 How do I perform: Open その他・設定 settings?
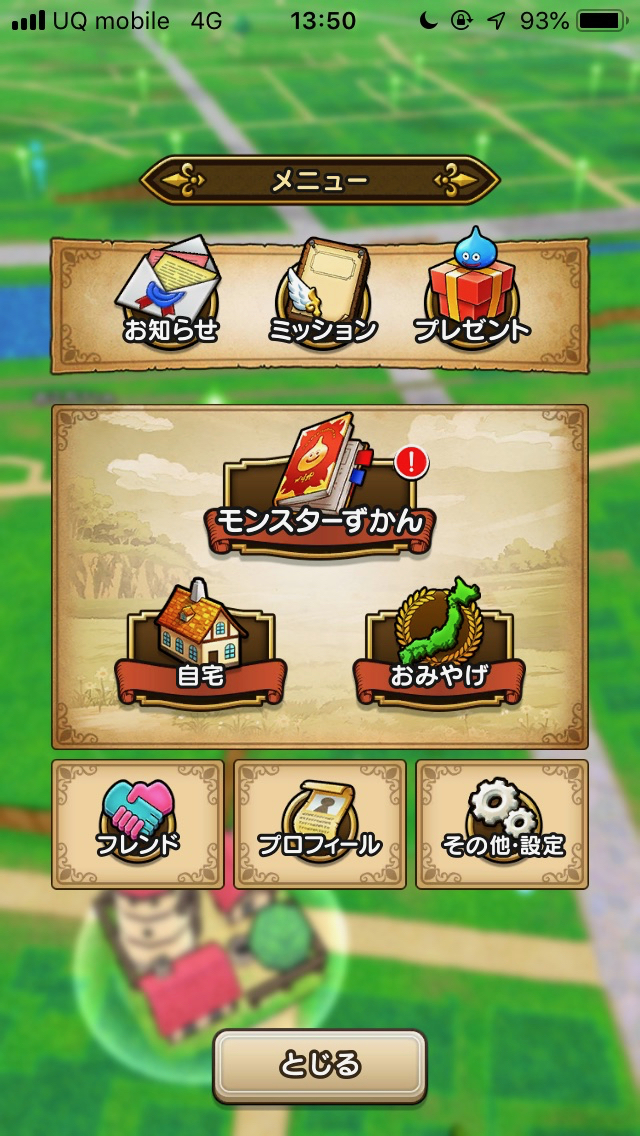point(502,823)
